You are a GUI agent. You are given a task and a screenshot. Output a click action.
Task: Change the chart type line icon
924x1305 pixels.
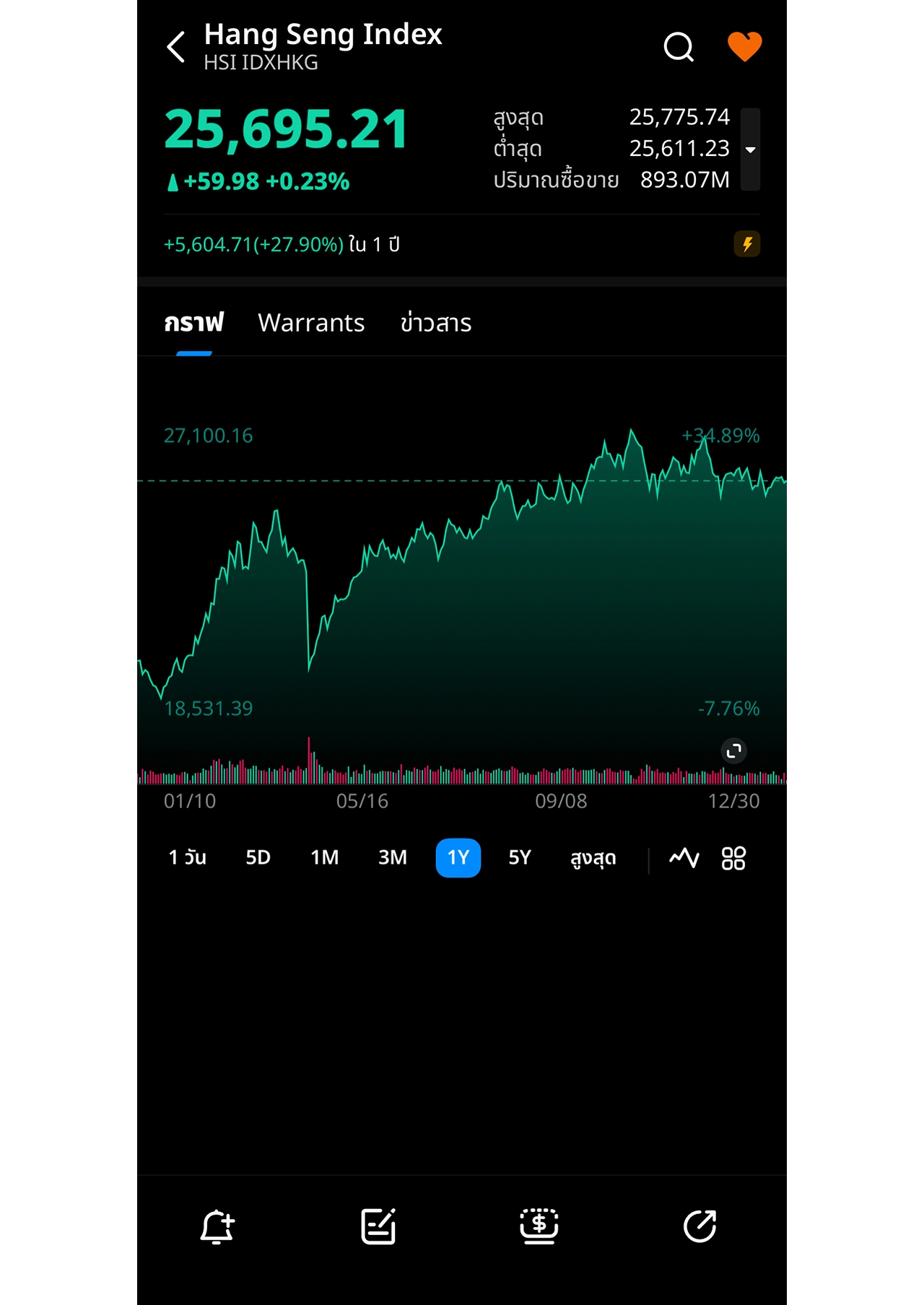tap(684, 858)
